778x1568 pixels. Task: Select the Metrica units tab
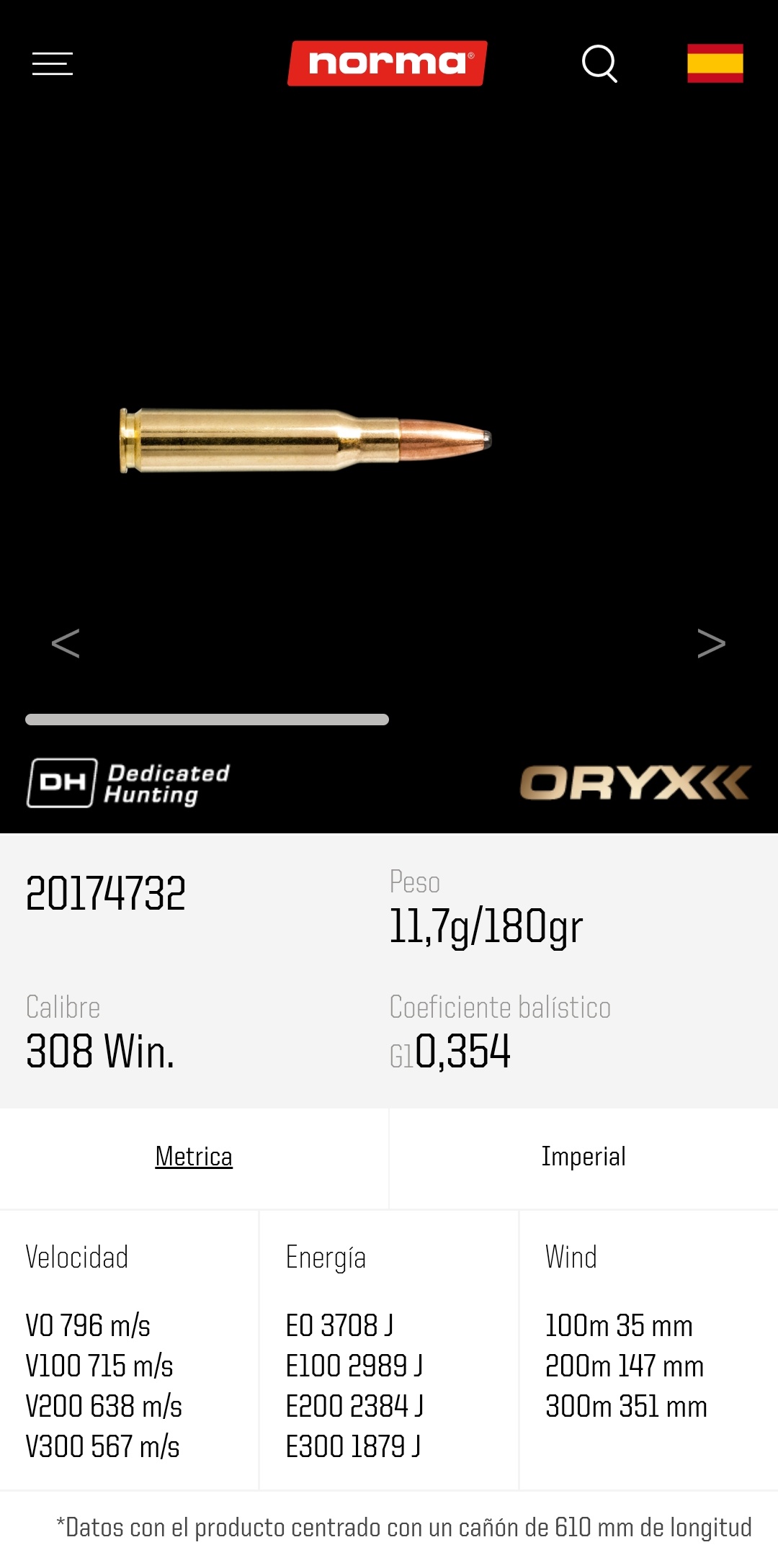coord(194,1157)
